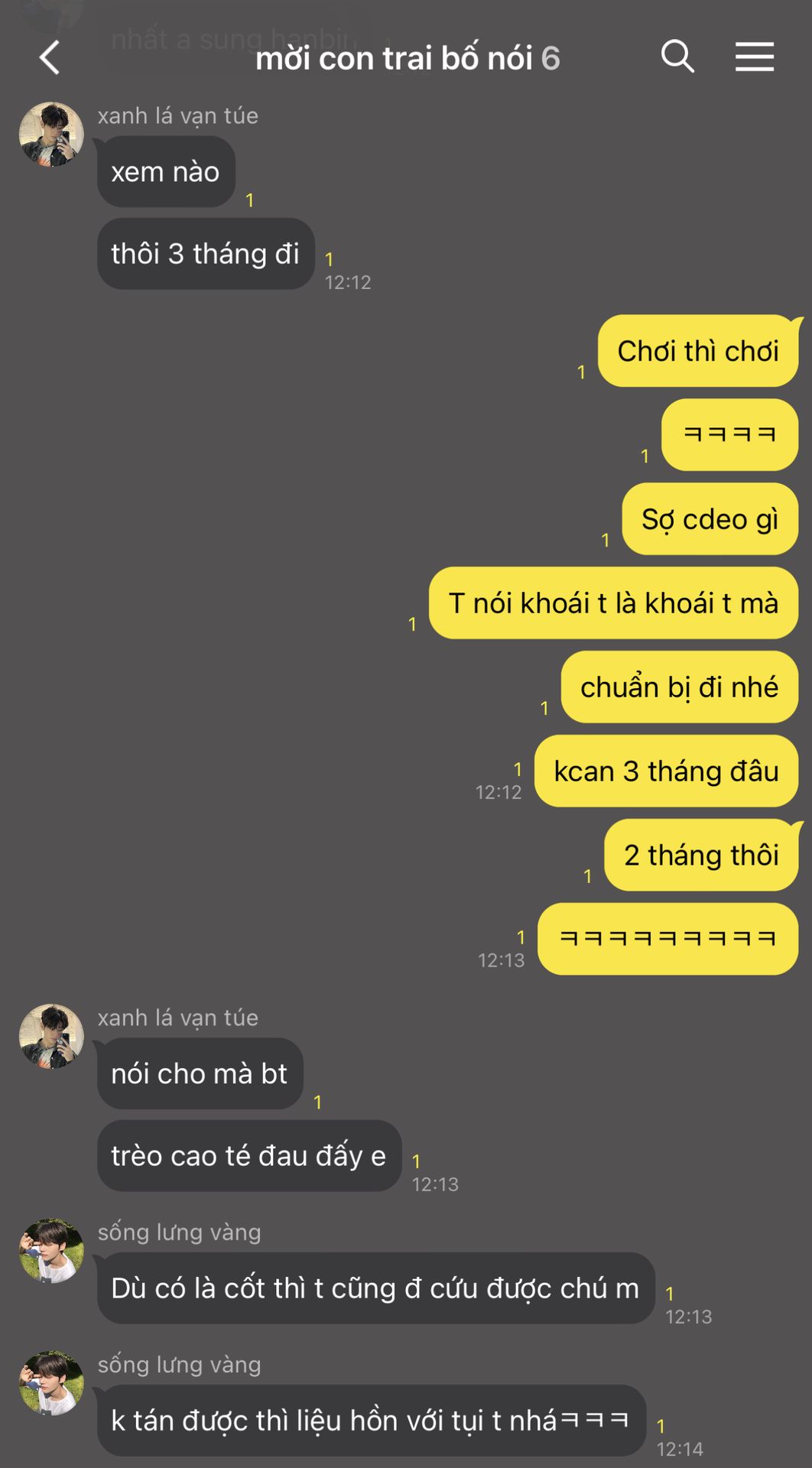Go back to the chat list
812x1468 pixels.
click(50, 58)
